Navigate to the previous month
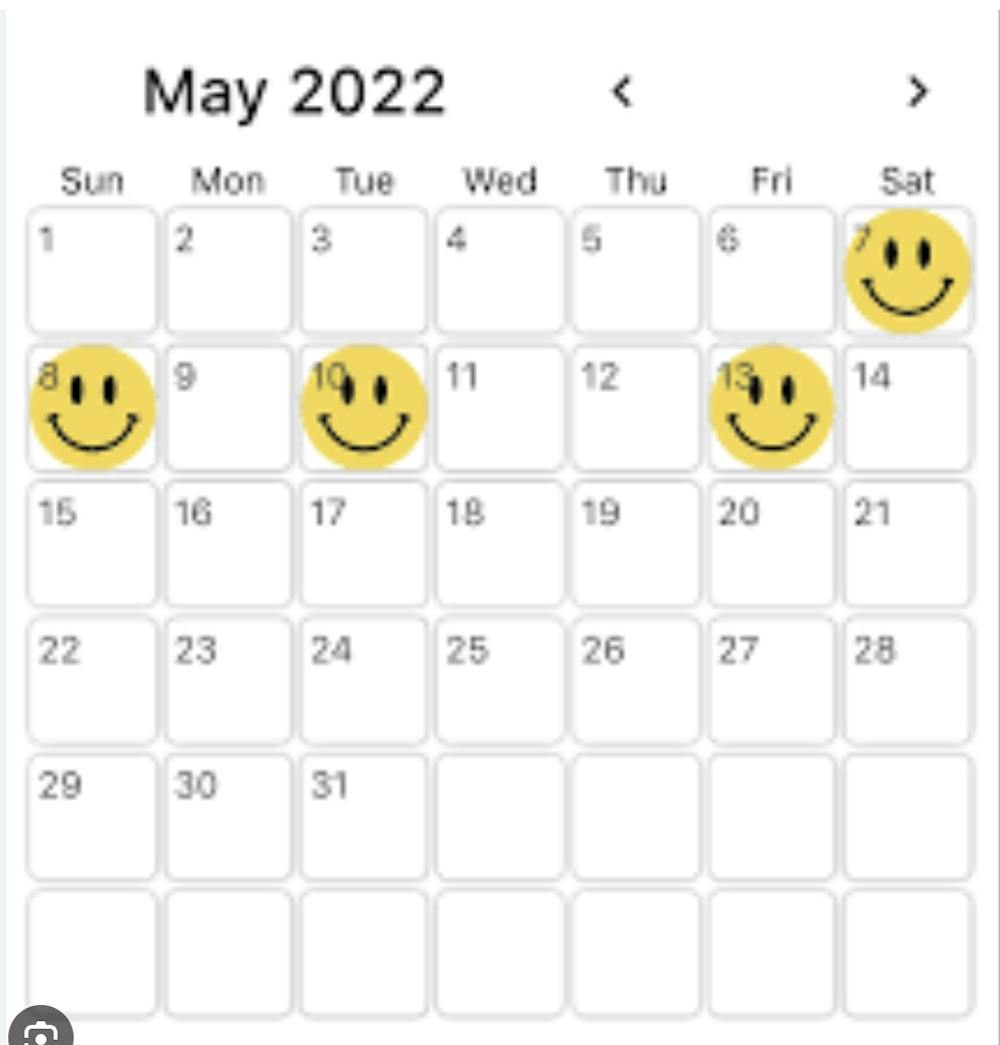The width and height of the screenshot is (1000, 1045). tap(622, 93)
